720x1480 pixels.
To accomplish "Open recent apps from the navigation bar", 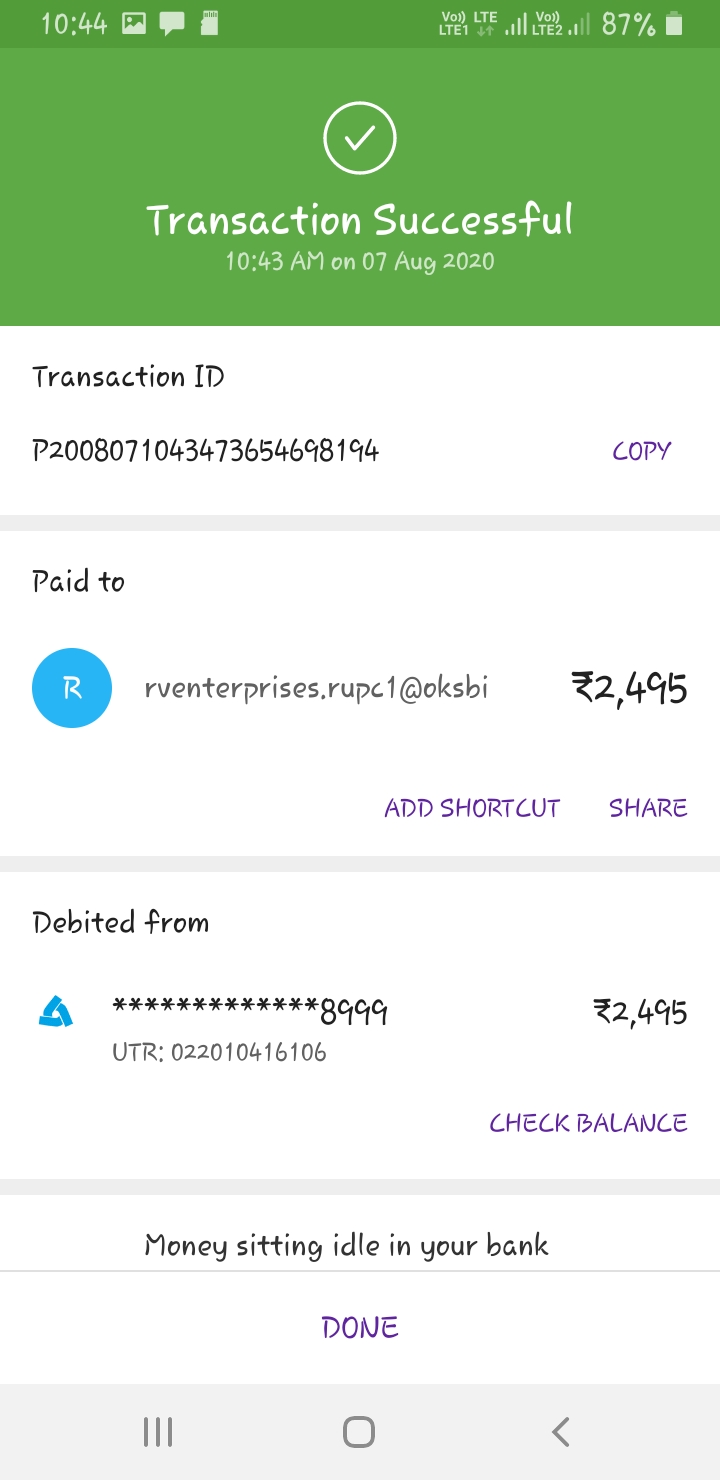I will [x=158, y=1432].
